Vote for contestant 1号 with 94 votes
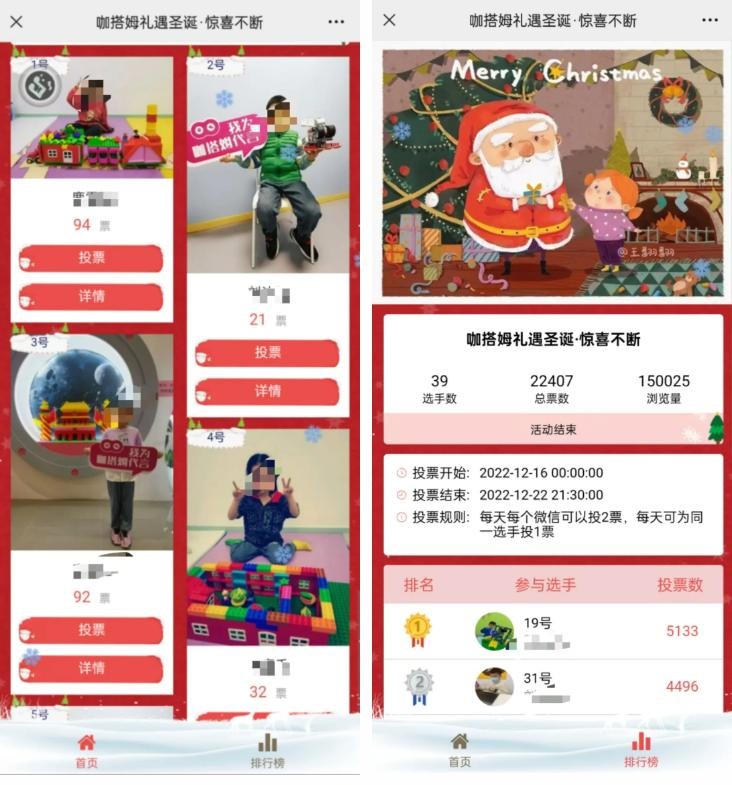The width and height of the screenshot is (732, 785). 91,258
